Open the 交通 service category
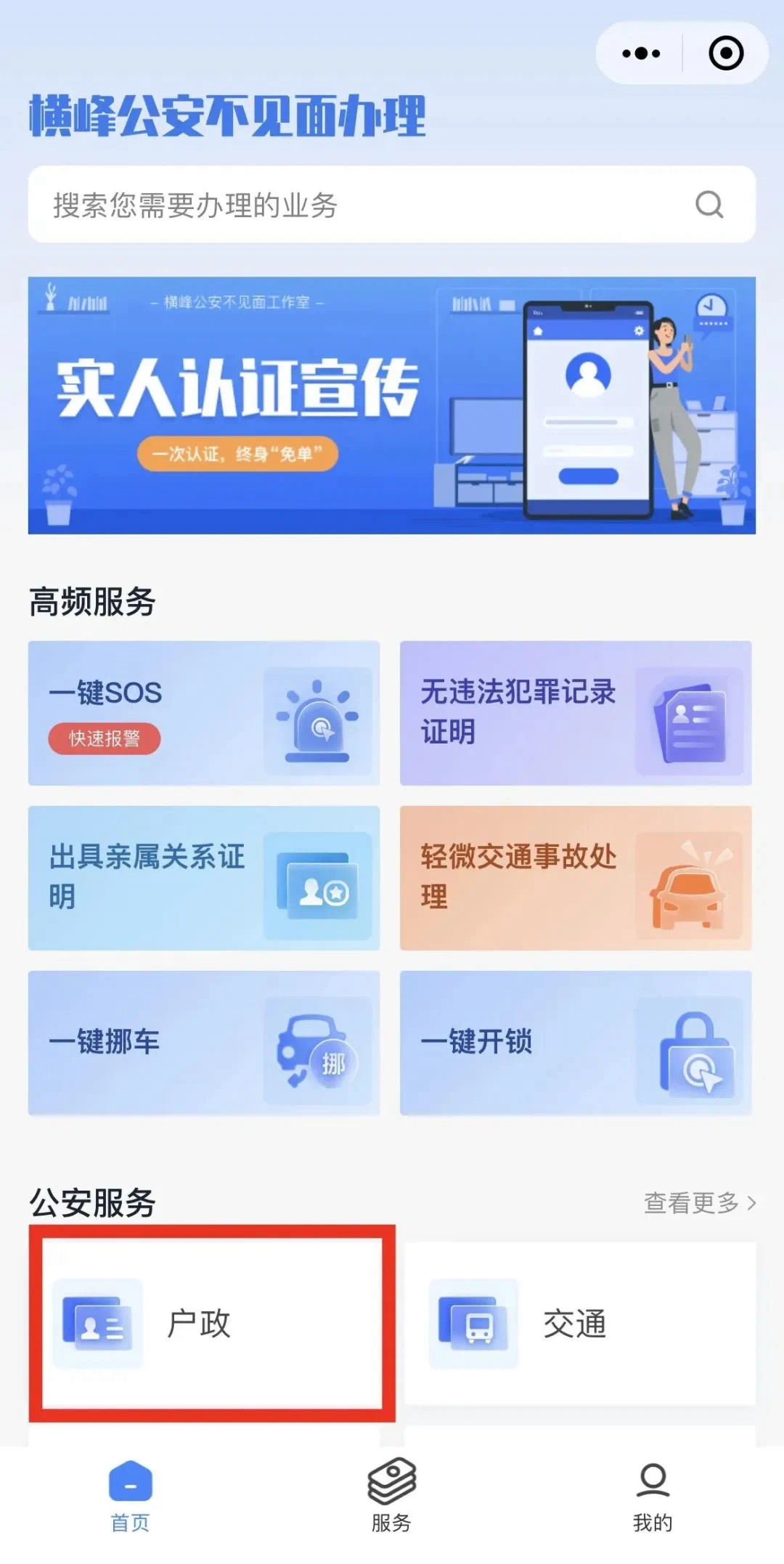The width and height of the screenshot is (784, 1564). (x=579, y=1323)
